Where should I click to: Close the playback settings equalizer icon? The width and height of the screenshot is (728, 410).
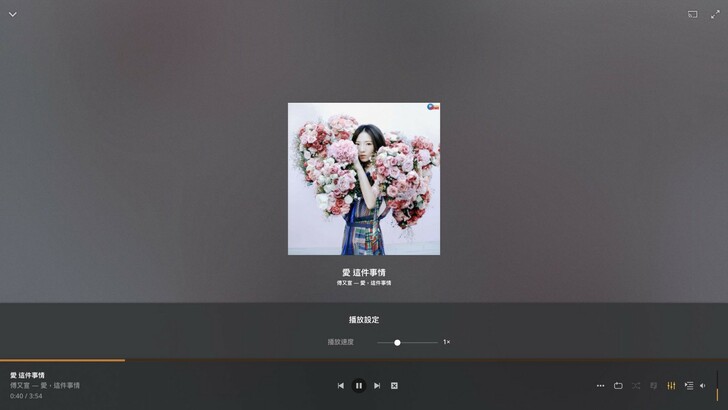[x=671, y=385]
